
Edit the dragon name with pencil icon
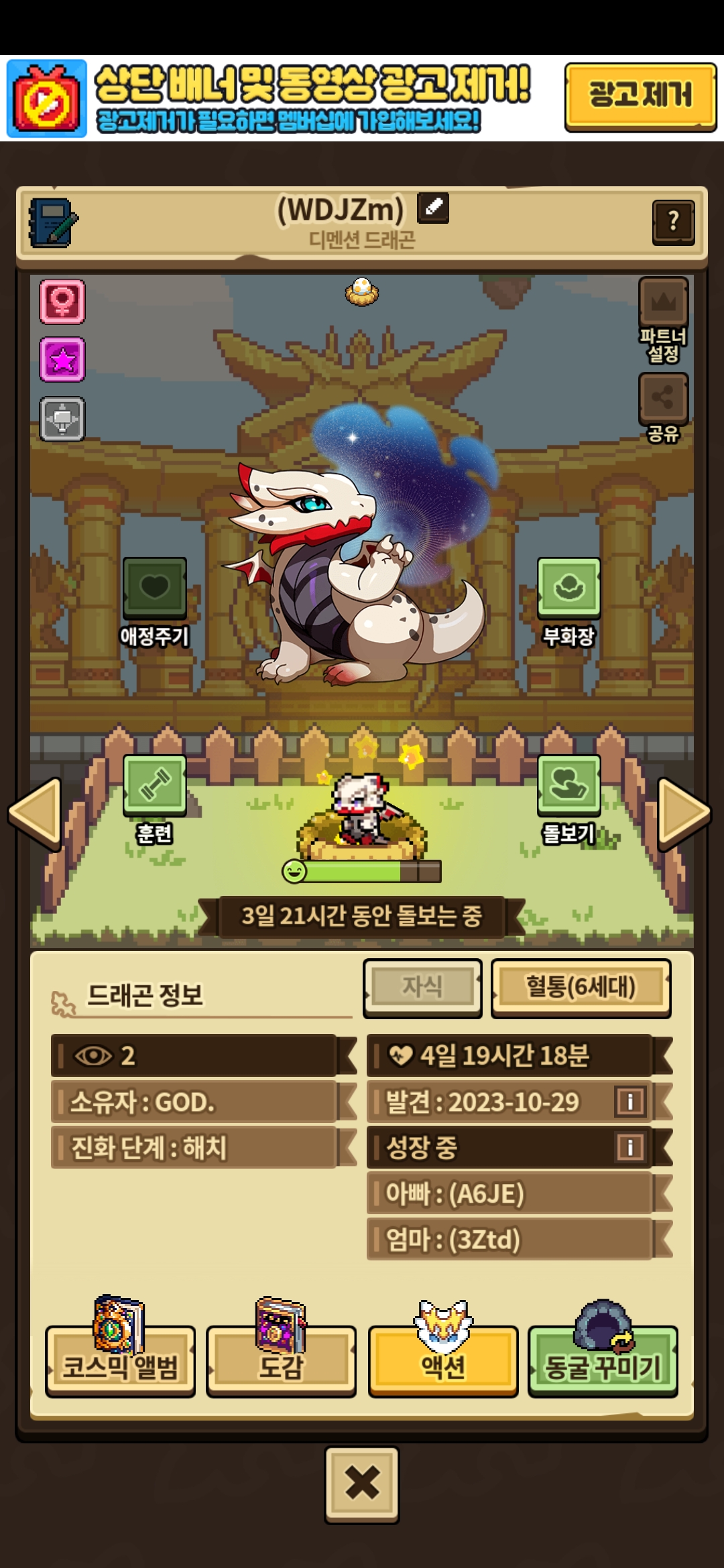[x=433, y=208]
